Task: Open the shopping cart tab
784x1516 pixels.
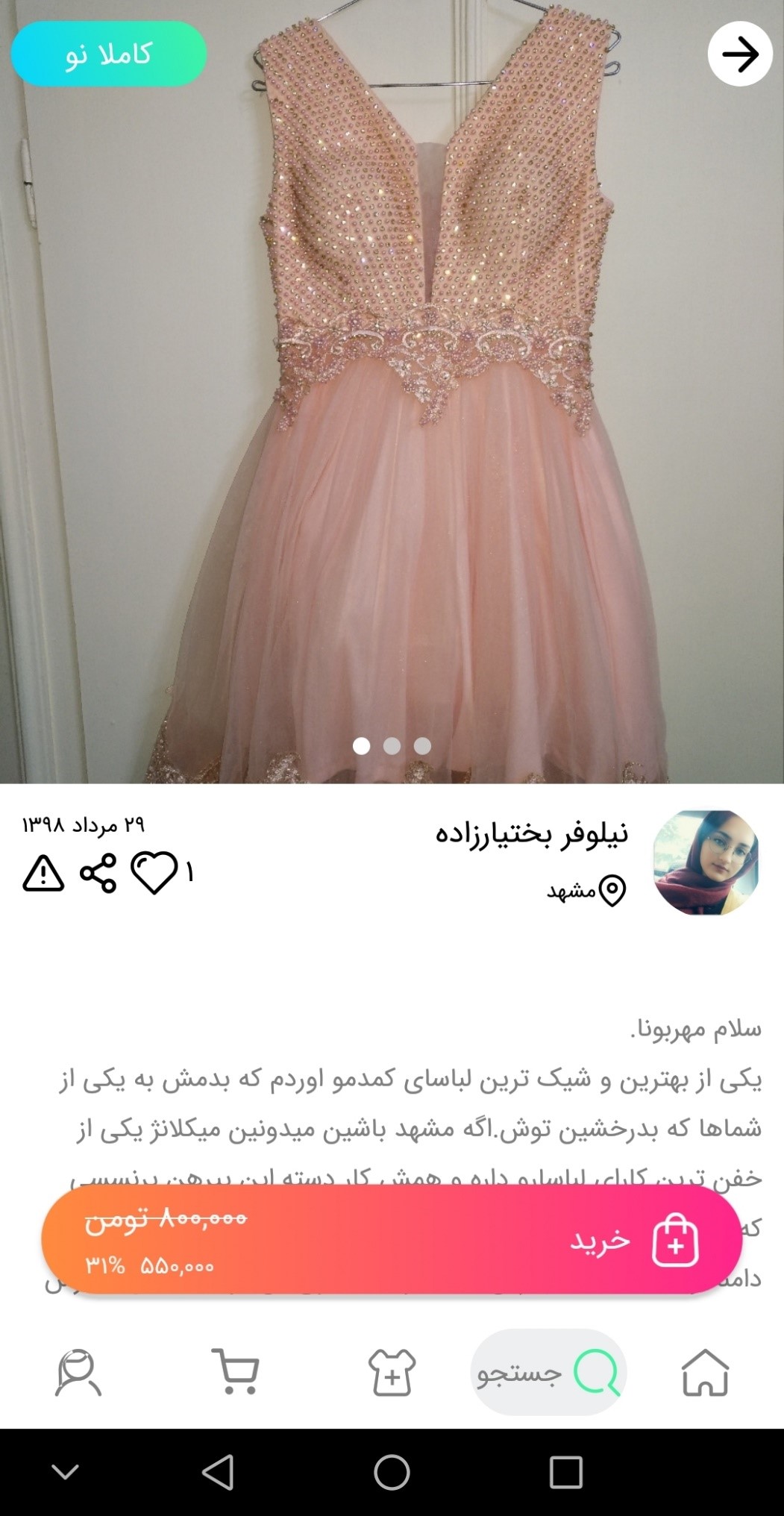Action: pos(235,1372)
